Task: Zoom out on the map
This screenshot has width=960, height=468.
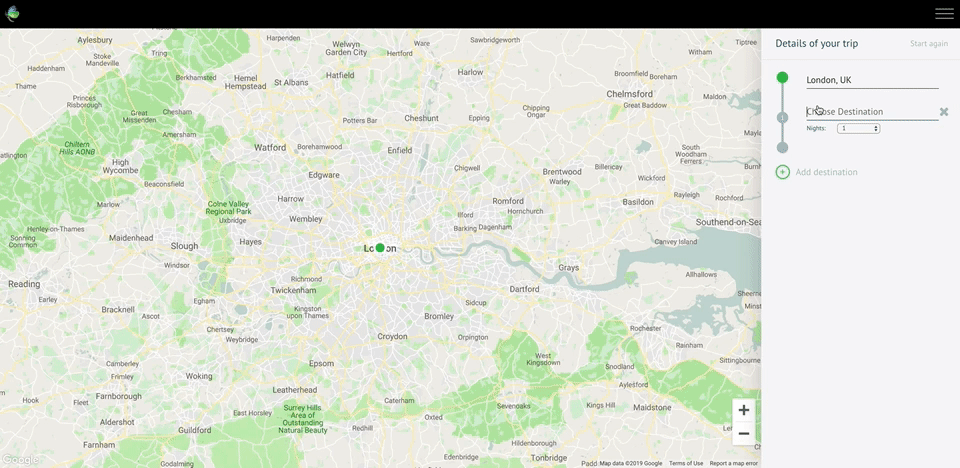Action: click(743, 433)
